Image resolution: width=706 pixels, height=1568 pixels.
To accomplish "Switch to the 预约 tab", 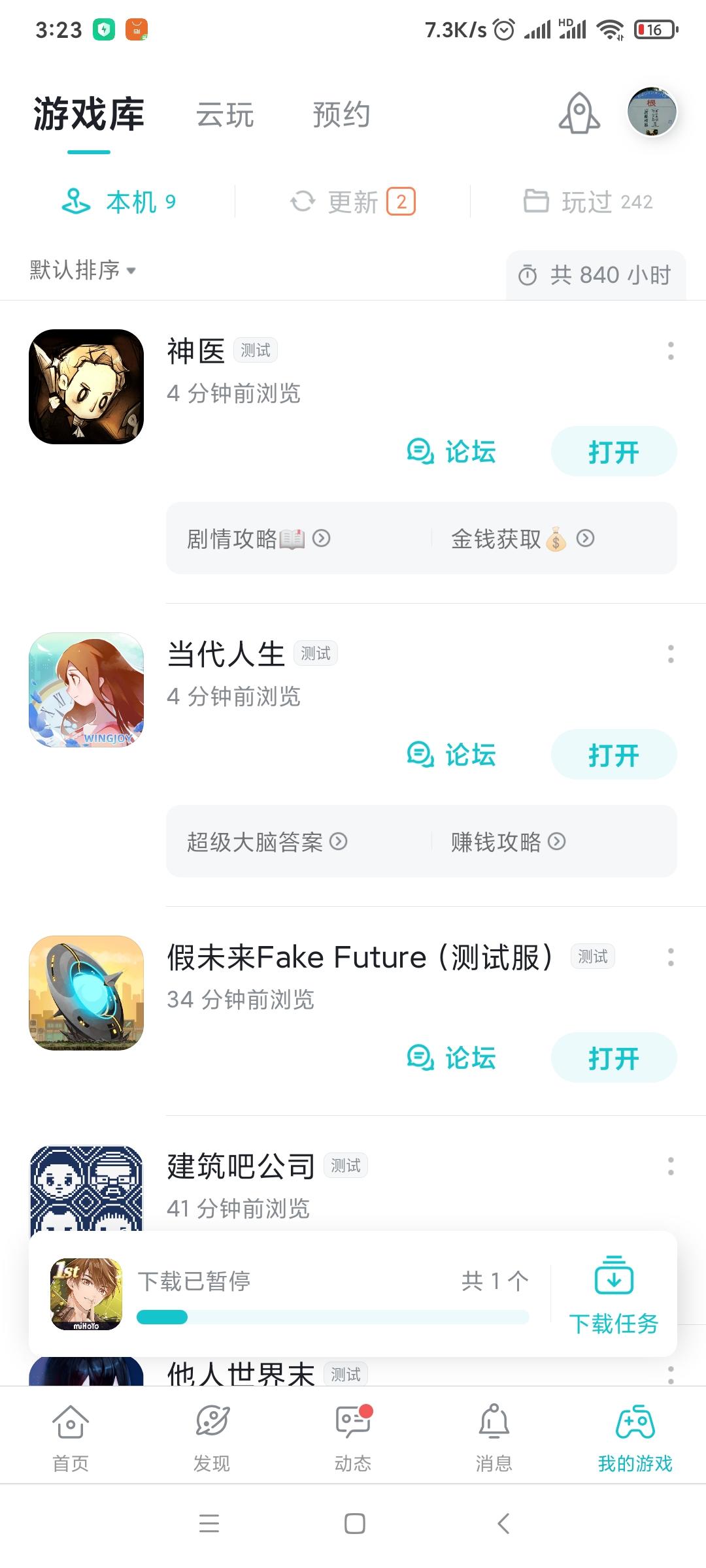I will tap(341, 115).
